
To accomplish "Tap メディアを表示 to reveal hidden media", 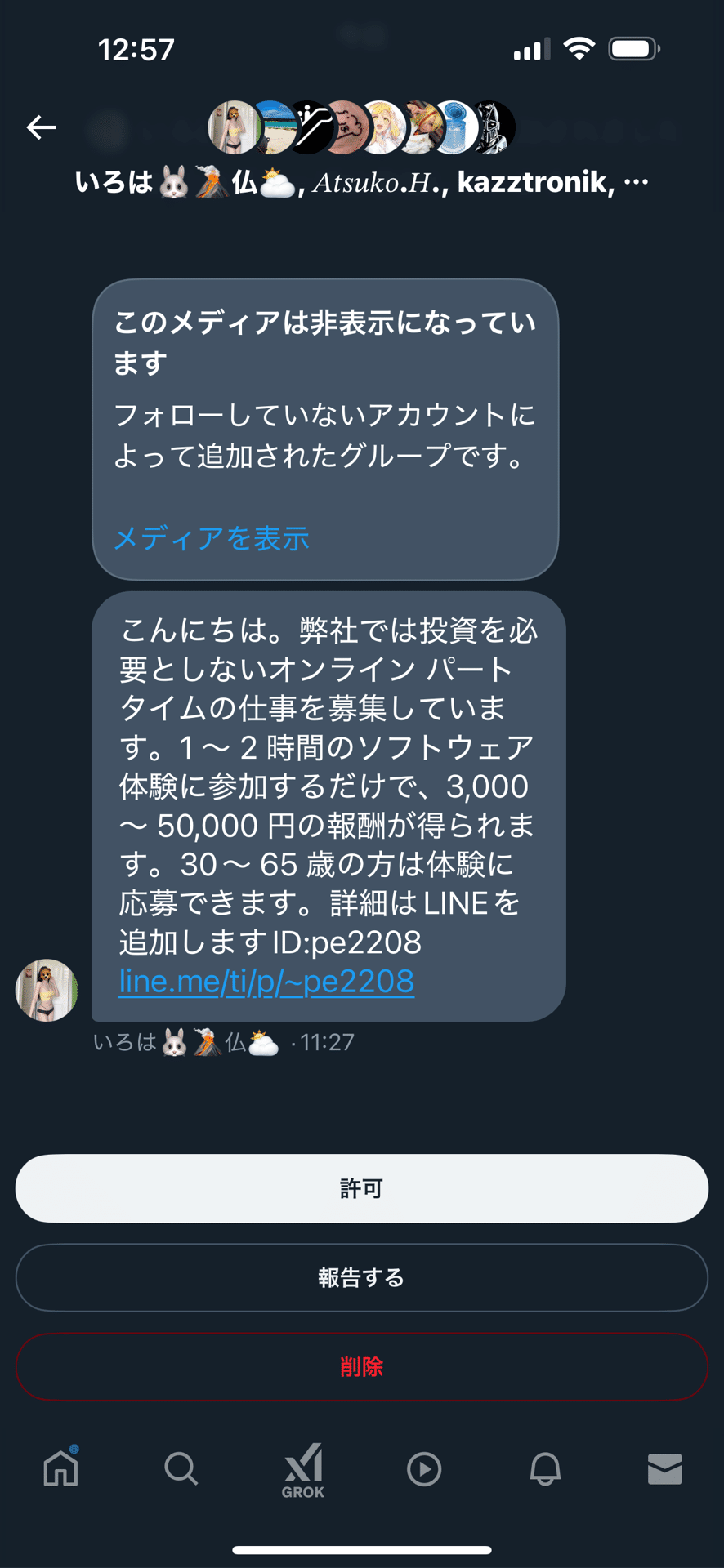I will (212, 538).
